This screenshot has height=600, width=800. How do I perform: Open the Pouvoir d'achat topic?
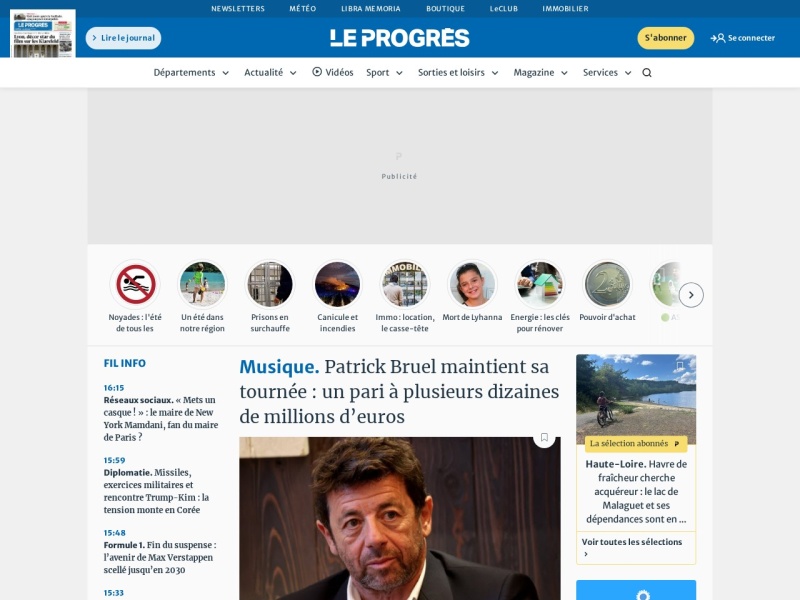point(607,291)
